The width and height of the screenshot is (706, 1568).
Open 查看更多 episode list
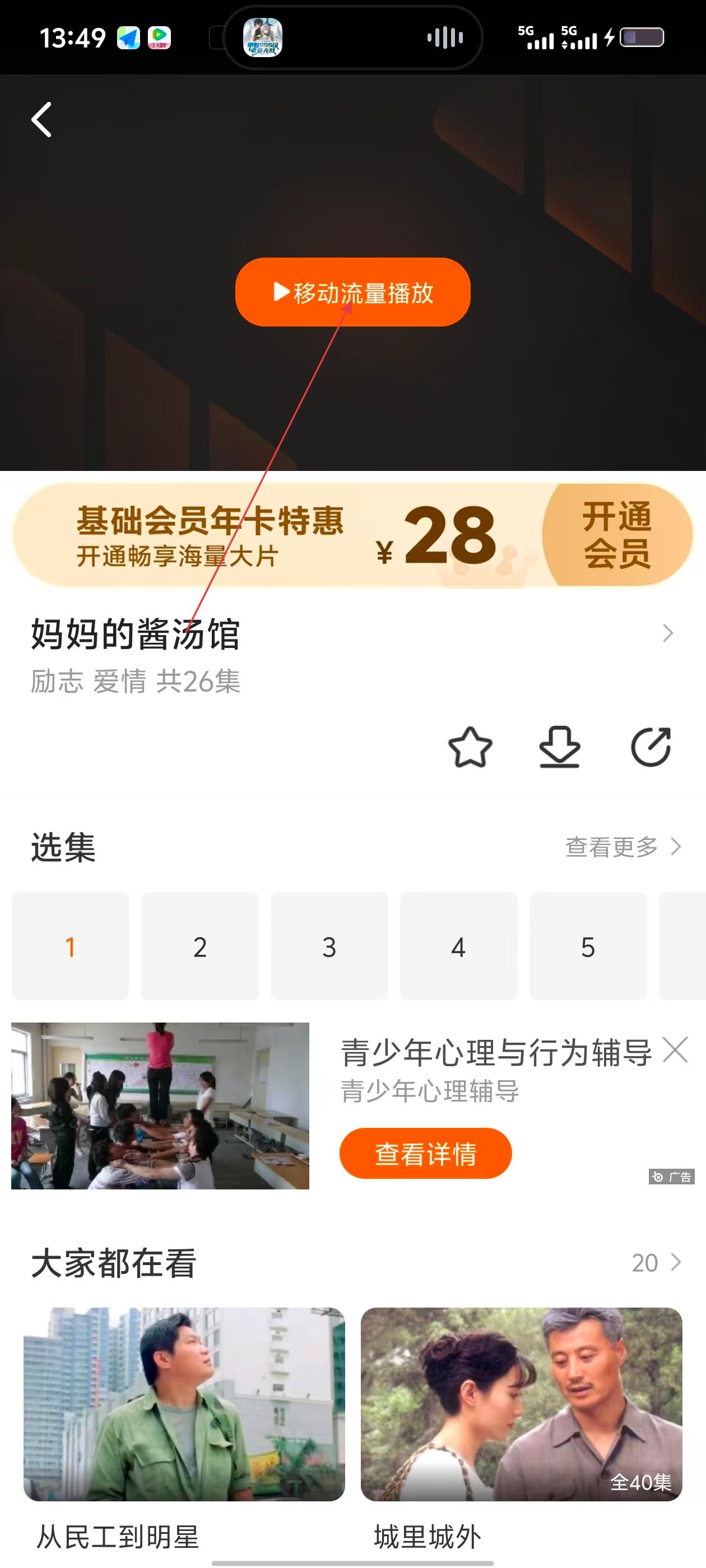[x=623, y=847]
